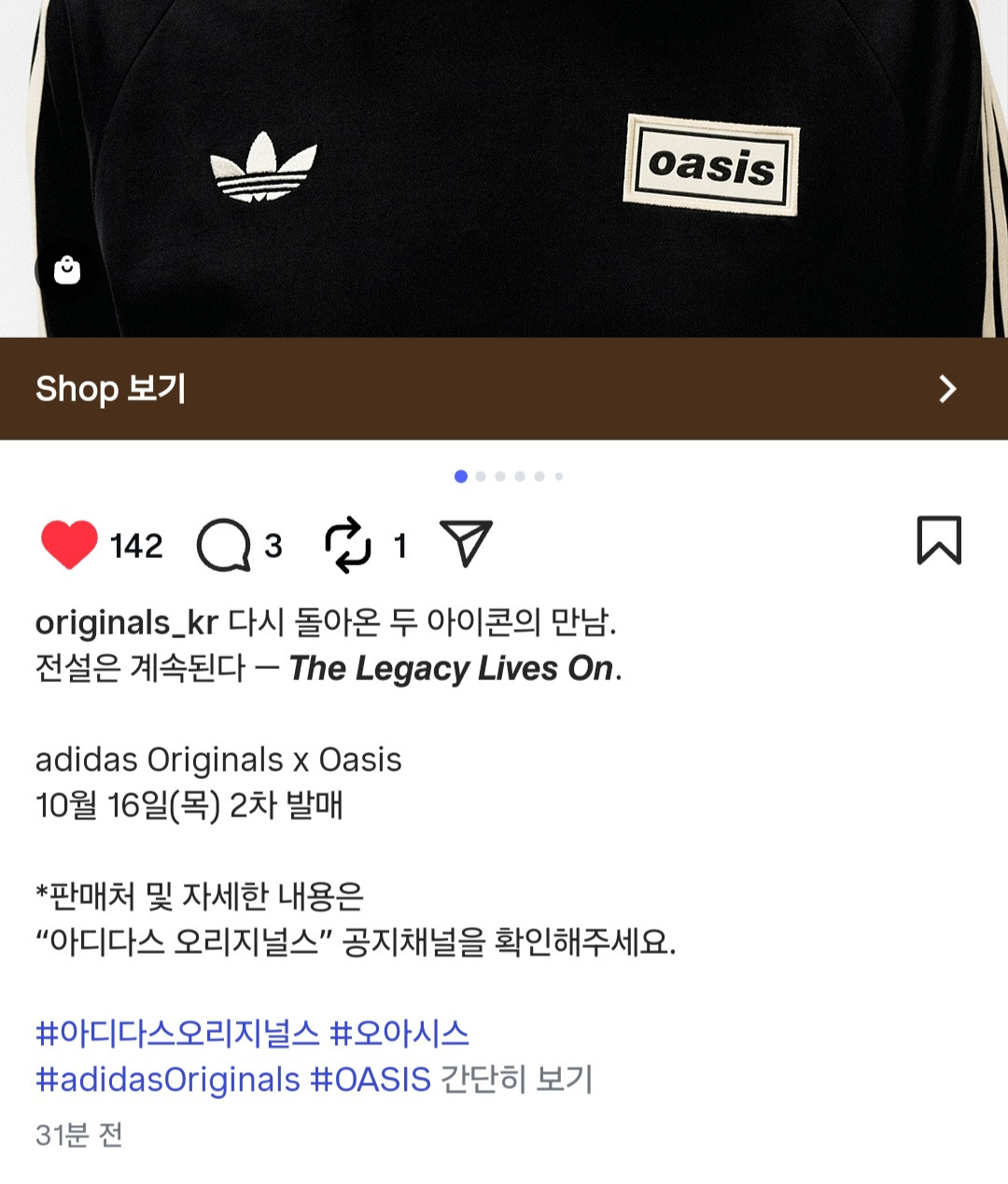Open the originals_kr profile name
This screenshot has width=1008, height=1184.
[126, 622]
